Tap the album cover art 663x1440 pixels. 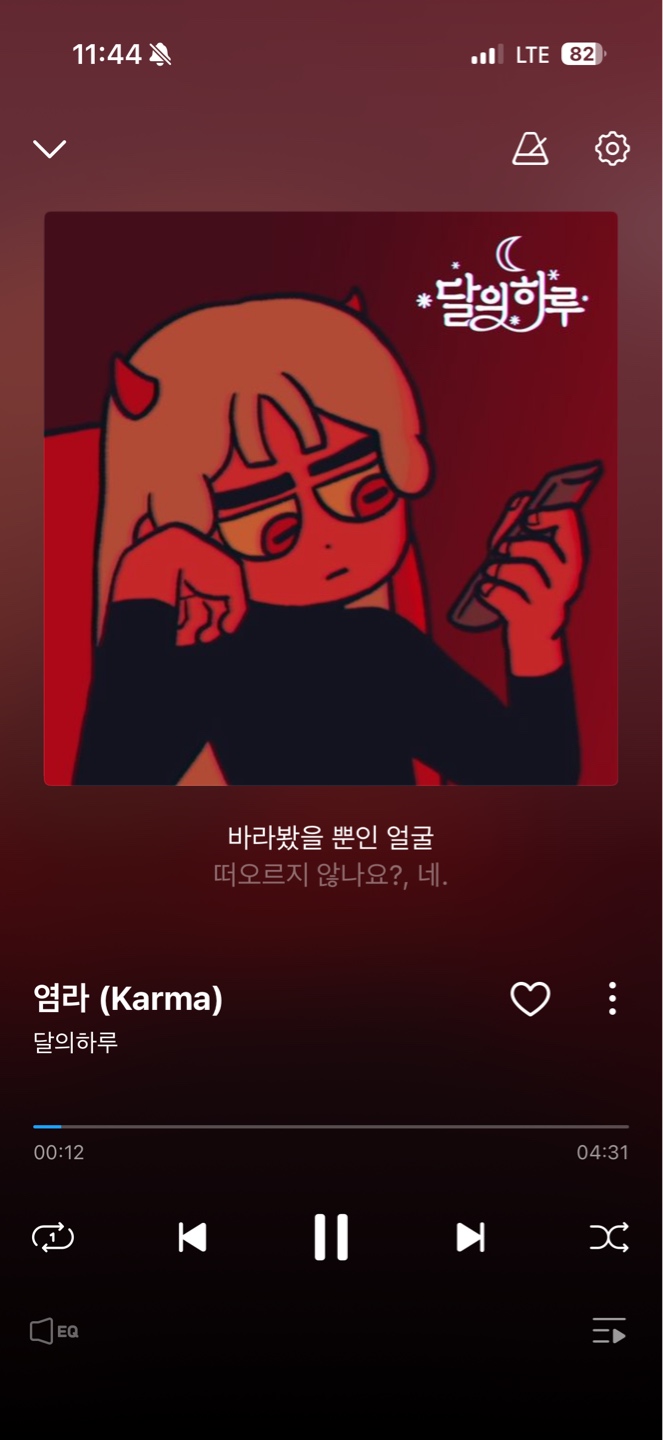pyautogui.click(x=331, y=498)
